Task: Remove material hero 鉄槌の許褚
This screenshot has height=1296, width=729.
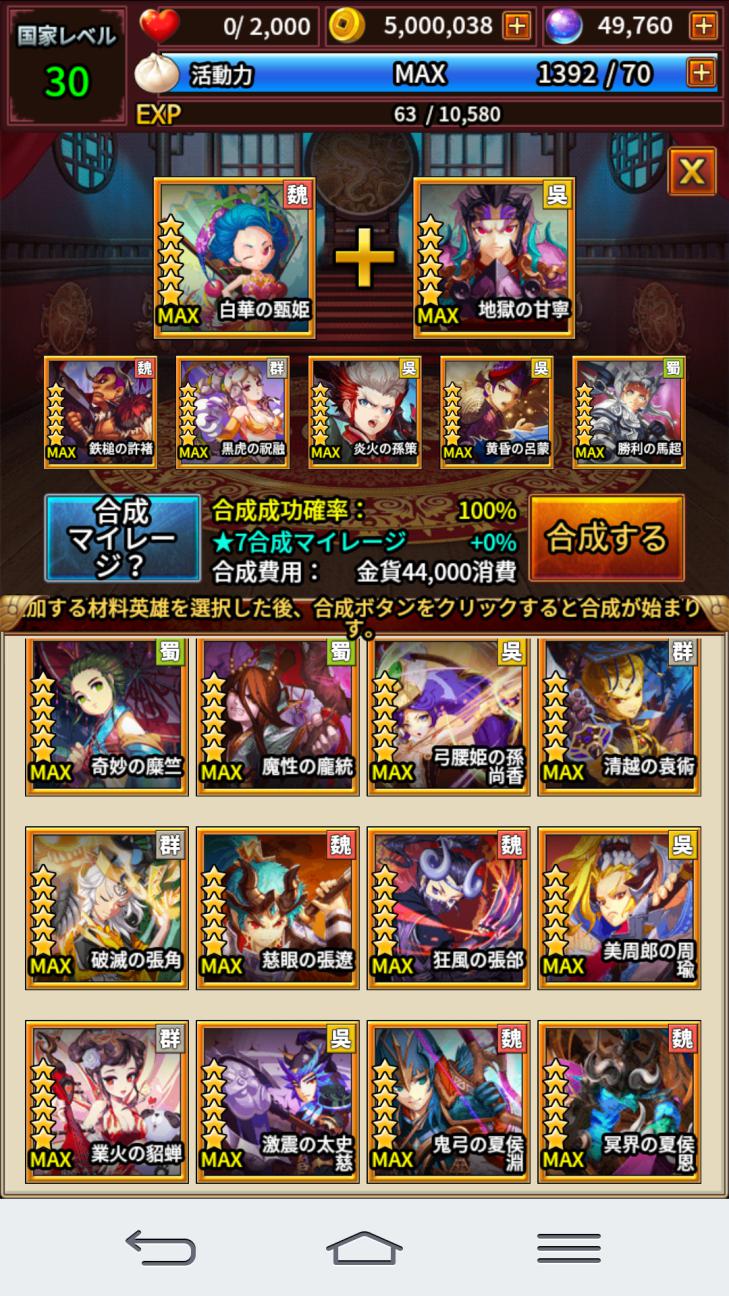Action: [100, 412]
